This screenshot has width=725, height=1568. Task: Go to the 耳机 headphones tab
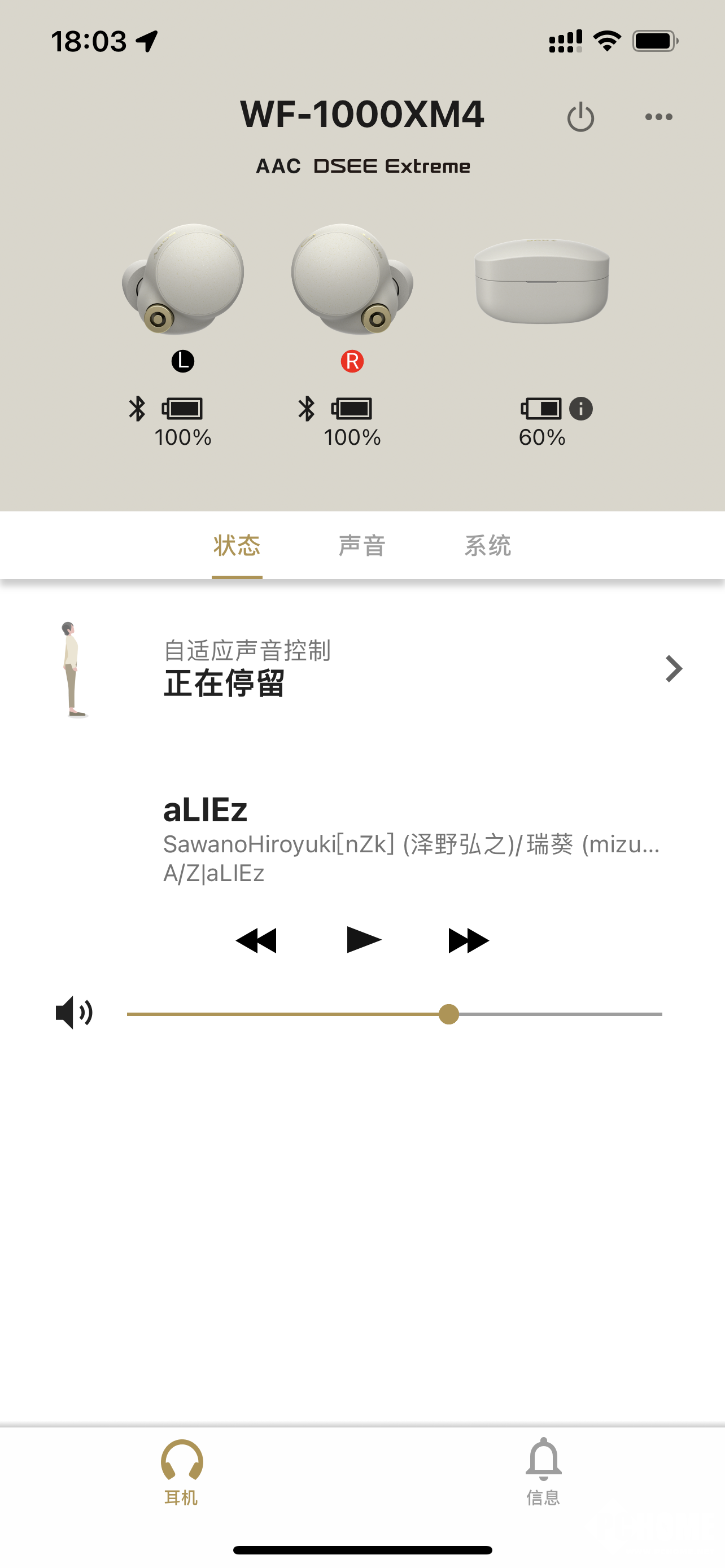pos(181,1470)
